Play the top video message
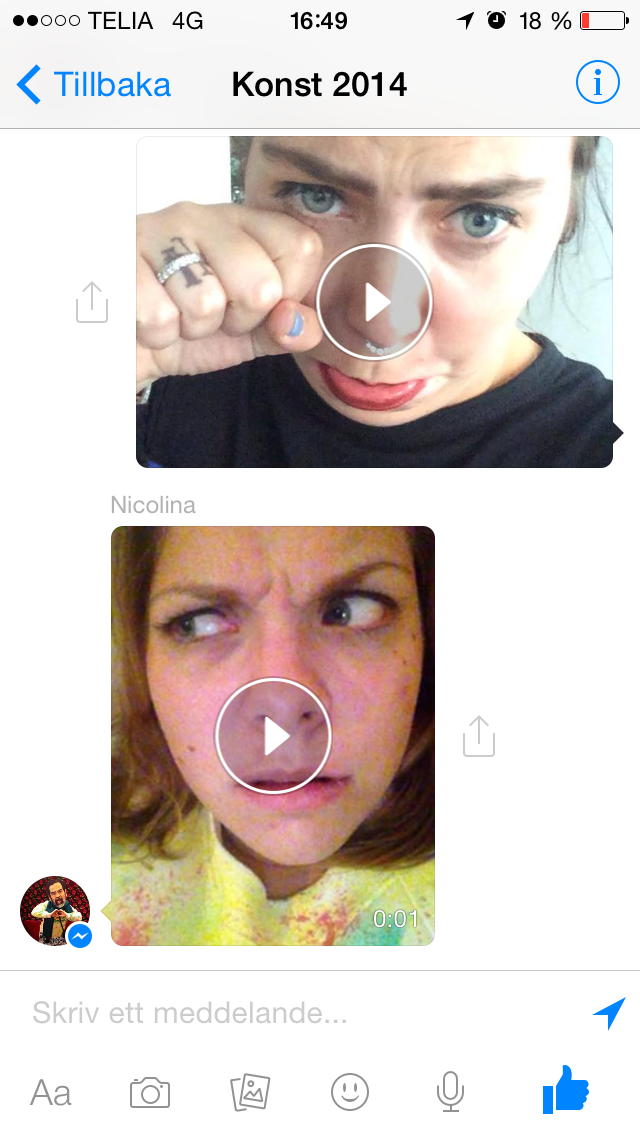 [374, 302]
